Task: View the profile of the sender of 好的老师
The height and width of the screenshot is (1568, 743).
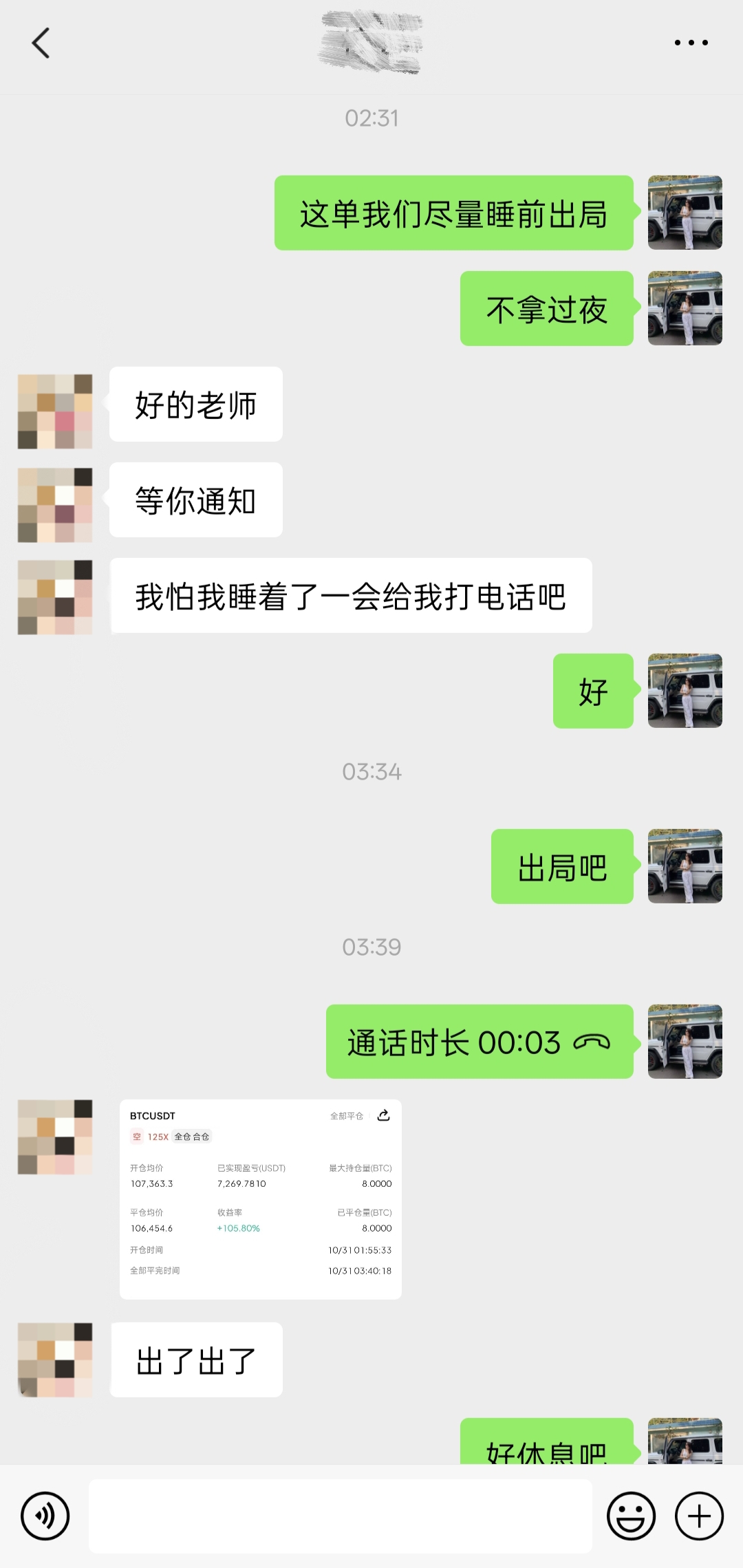Action: click(x=55, y=411)
